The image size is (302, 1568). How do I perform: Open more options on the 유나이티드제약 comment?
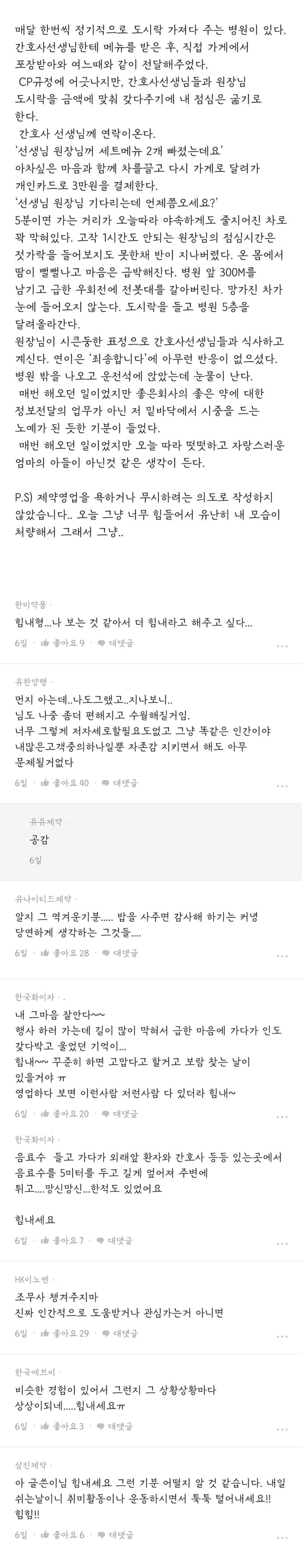(x=281, y=956)
